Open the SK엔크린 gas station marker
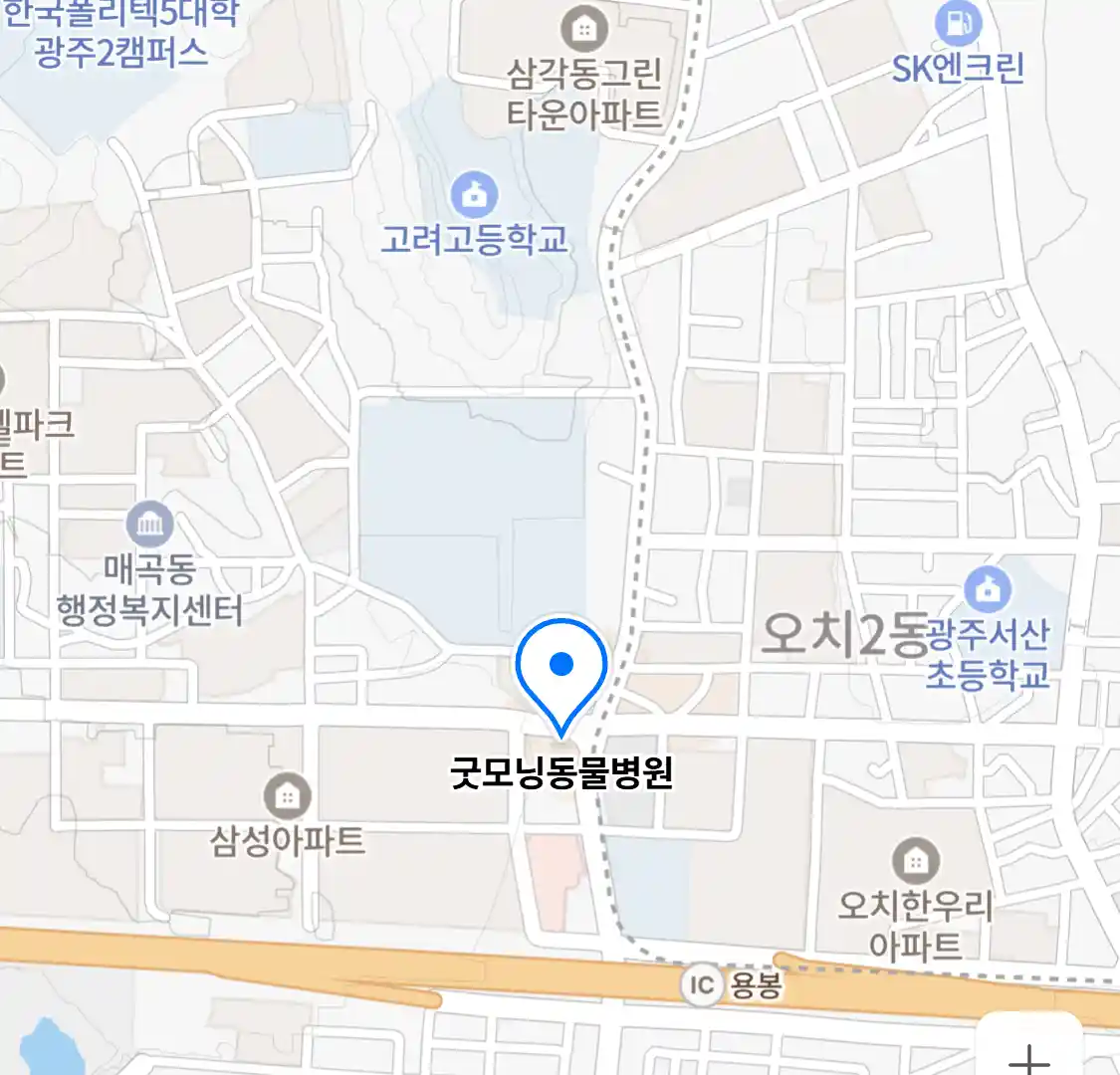The image size is (1120, 1075). pos(958,24)
